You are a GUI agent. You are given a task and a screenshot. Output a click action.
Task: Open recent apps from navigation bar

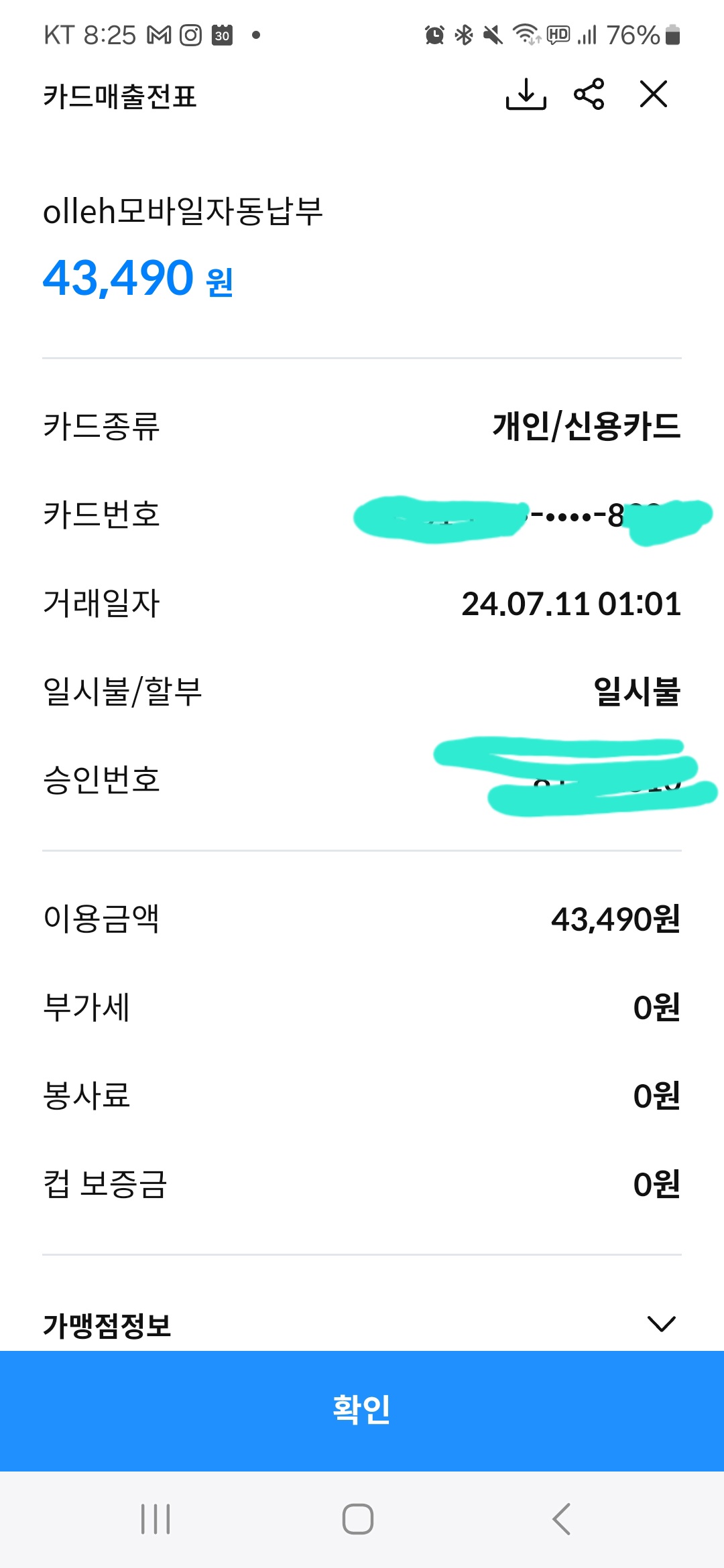pos(156,1519)
